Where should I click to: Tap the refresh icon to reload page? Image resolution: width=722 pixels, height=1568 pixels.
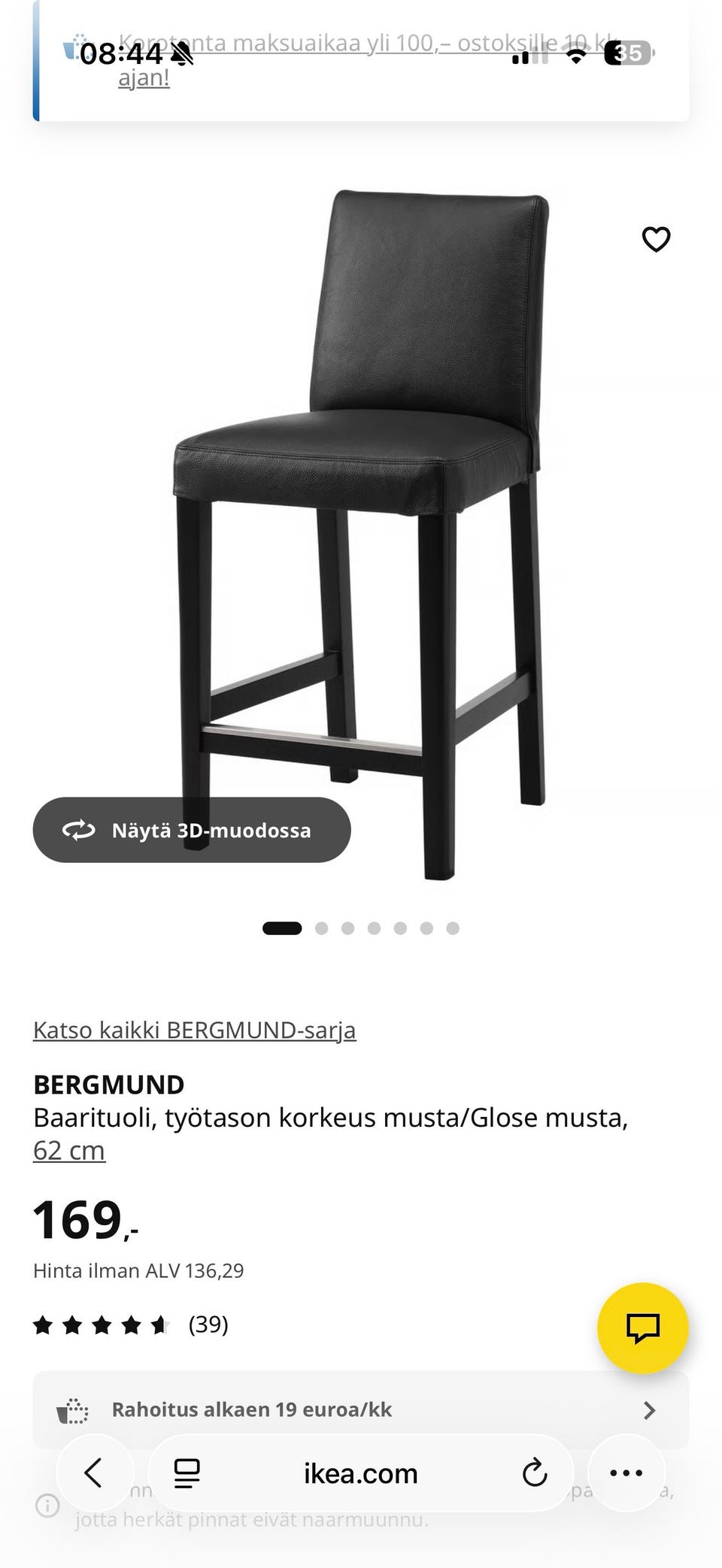pos(534,1473)
